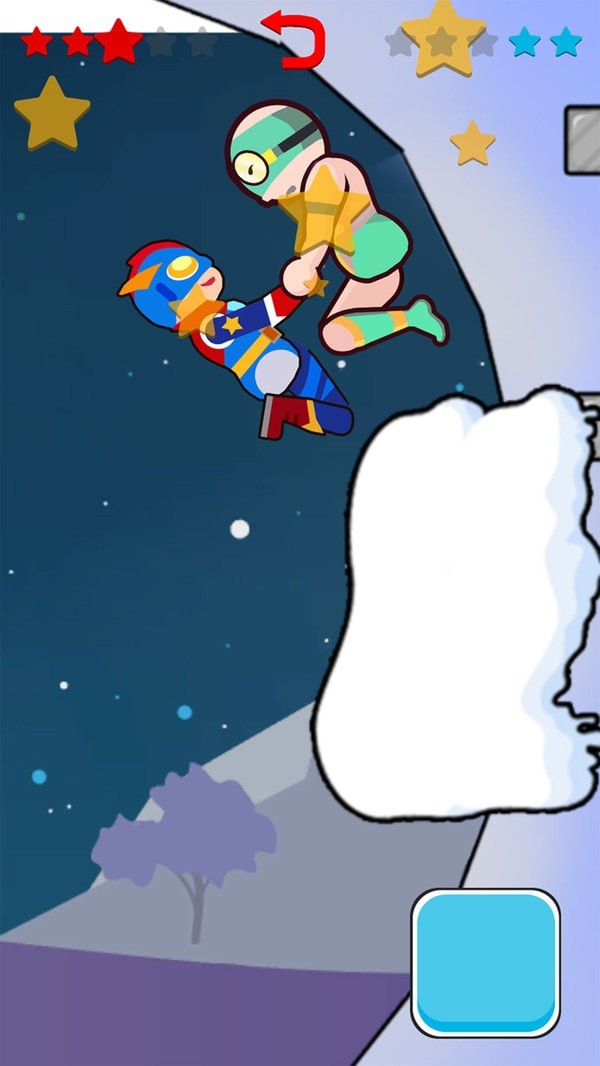Screen dimensions: 600x1066
Task: Tap the large blue square button
Action: click(485, 962)
